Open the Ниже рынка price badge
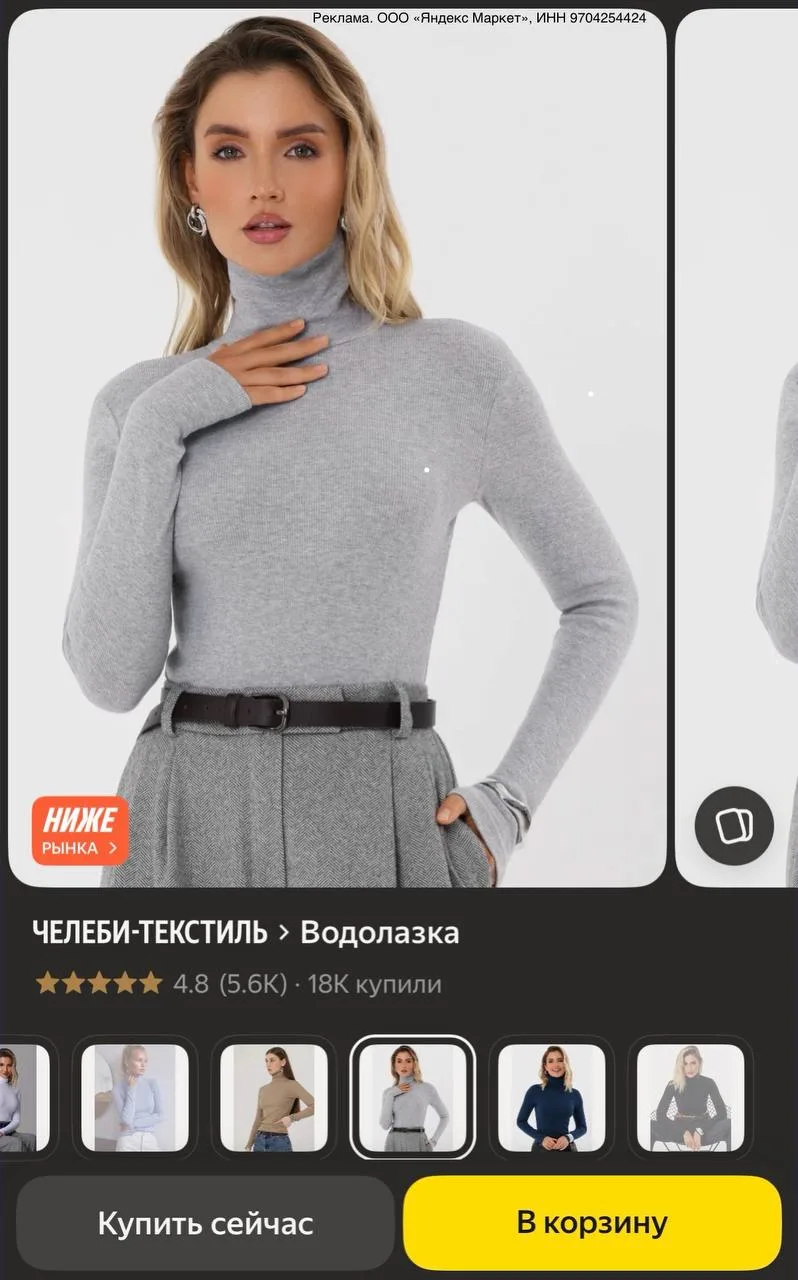The image size is (798, 1280). coord(80,830)
